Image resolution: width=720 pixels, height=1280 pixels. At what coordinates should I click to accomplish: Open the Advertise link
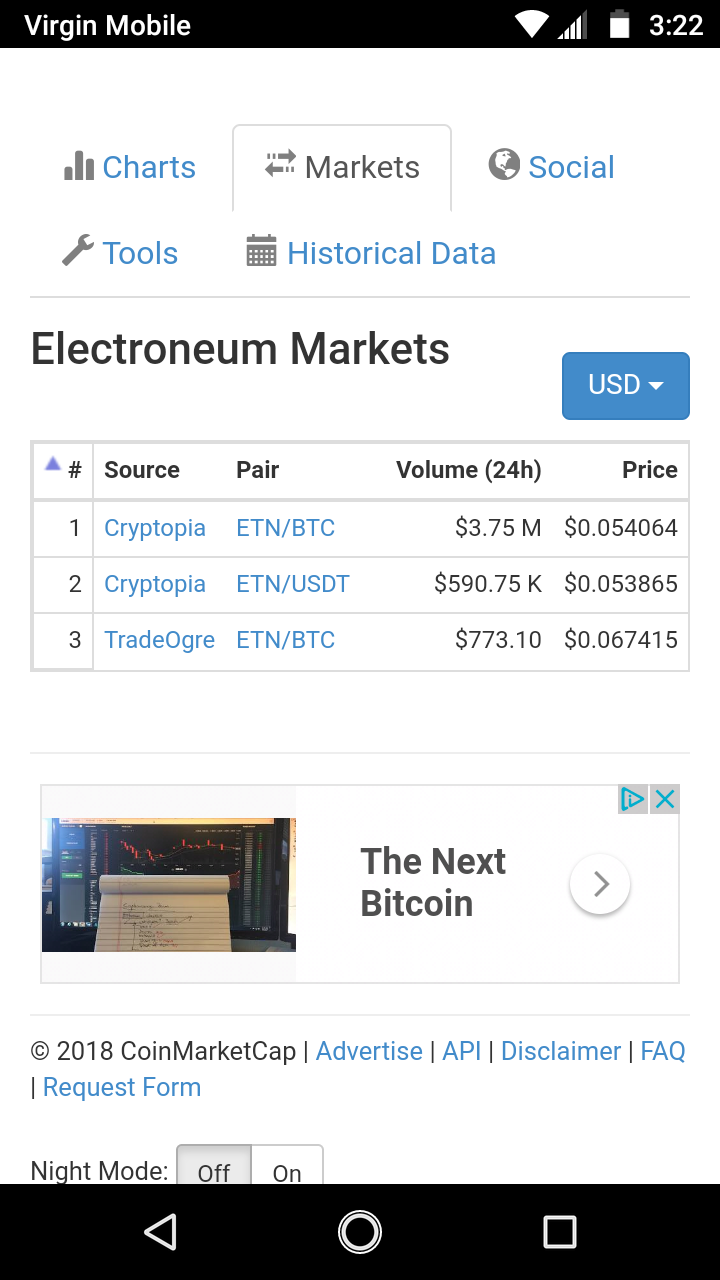[369, 1051]
